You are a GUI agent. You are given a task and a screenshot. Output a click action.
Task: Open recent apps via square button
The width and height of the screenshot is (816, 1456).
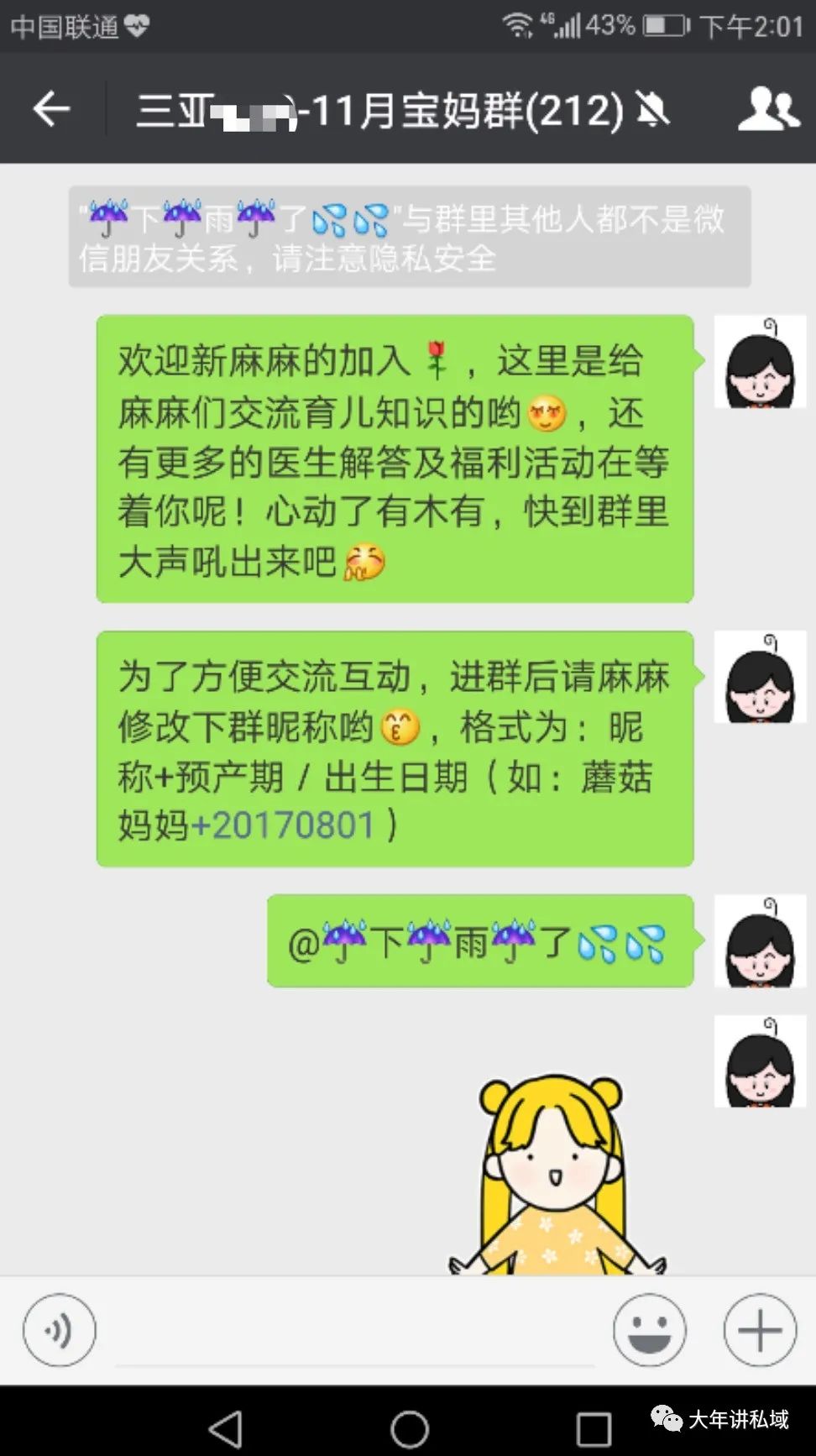click(594, 1428)
